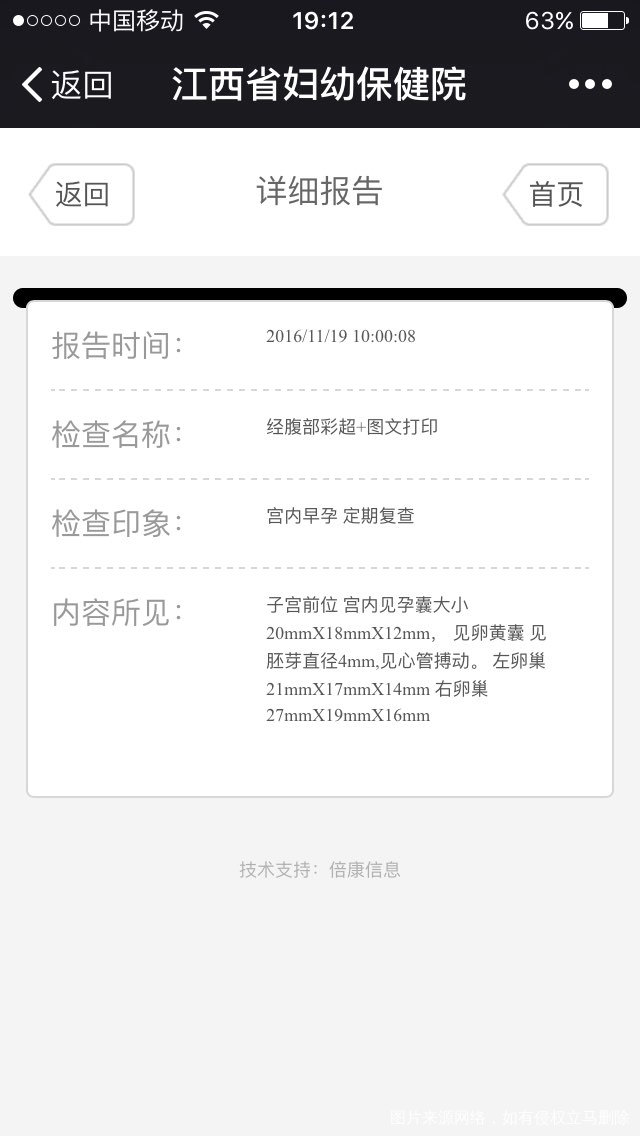Tap the 返回 button beside 详细报告

(x=82, y=194)
